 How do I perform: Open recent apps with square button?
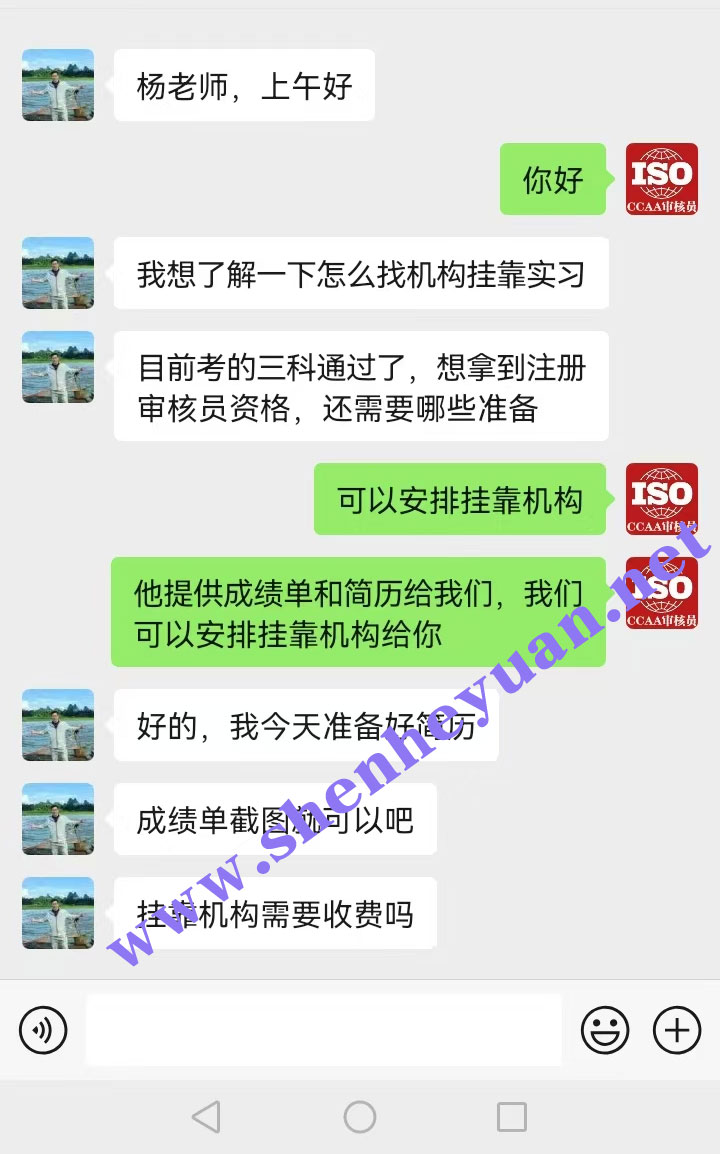point(512,1117)
